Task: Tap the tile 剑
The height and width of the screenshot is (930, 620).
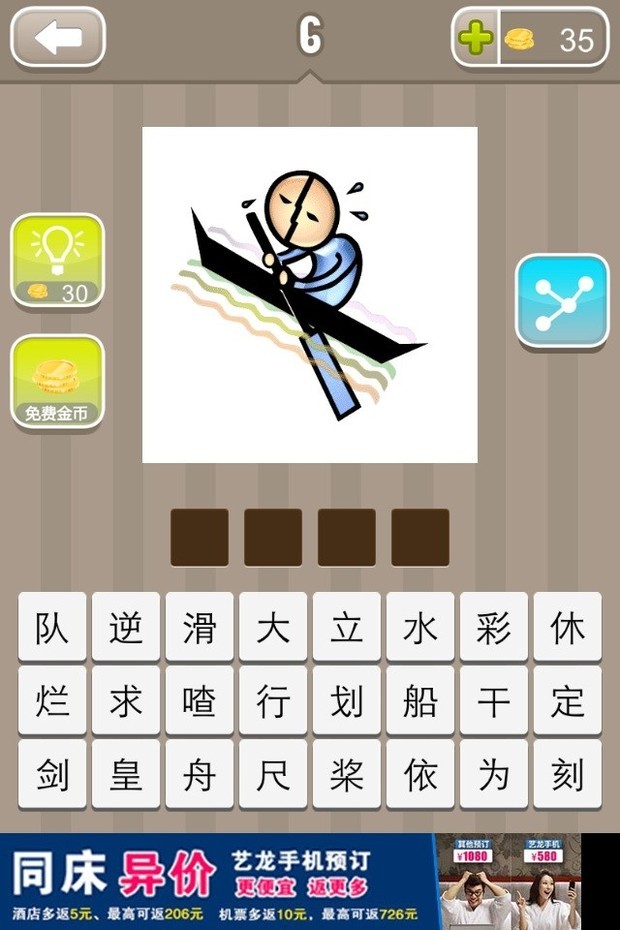Action: [52, 775]
